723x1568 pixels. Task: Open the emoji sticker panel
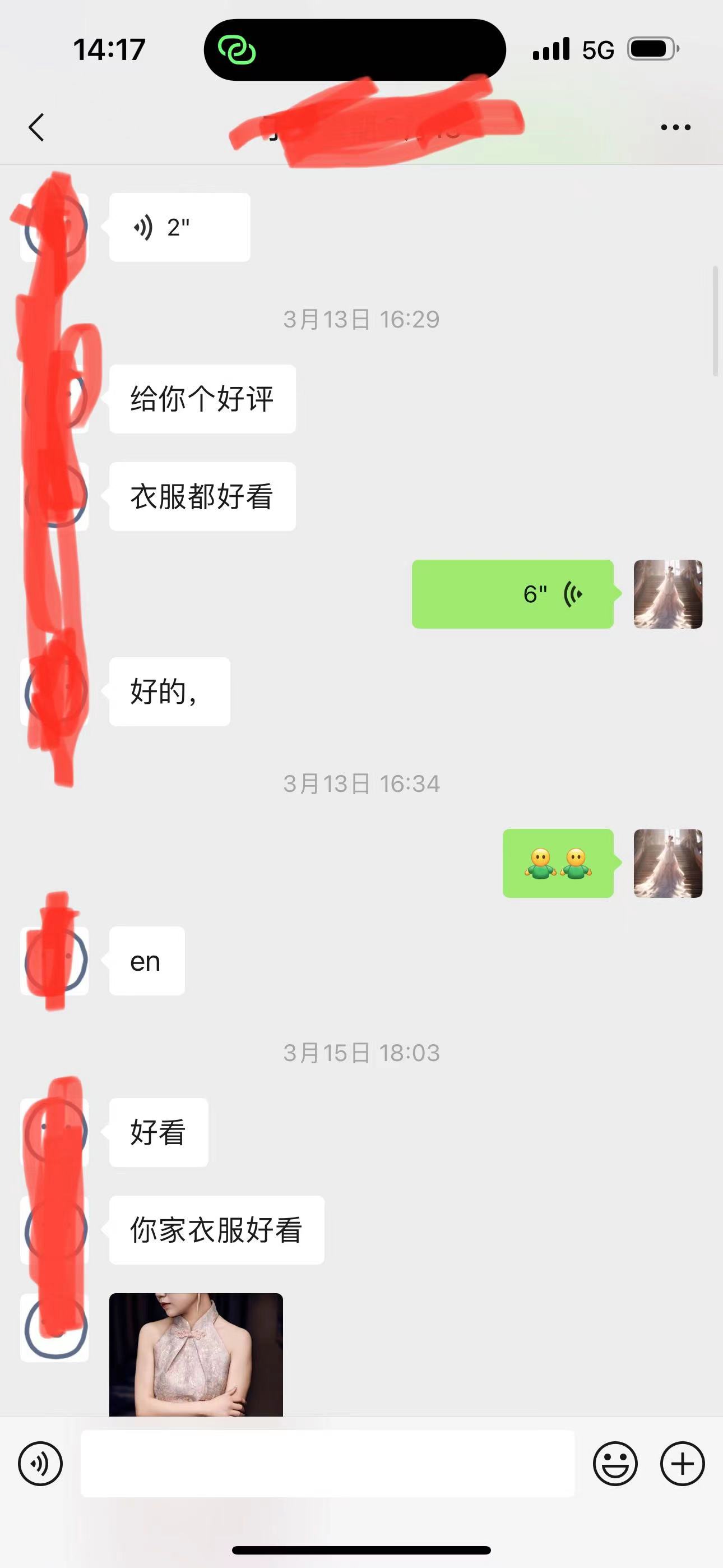coord(615,1463)
